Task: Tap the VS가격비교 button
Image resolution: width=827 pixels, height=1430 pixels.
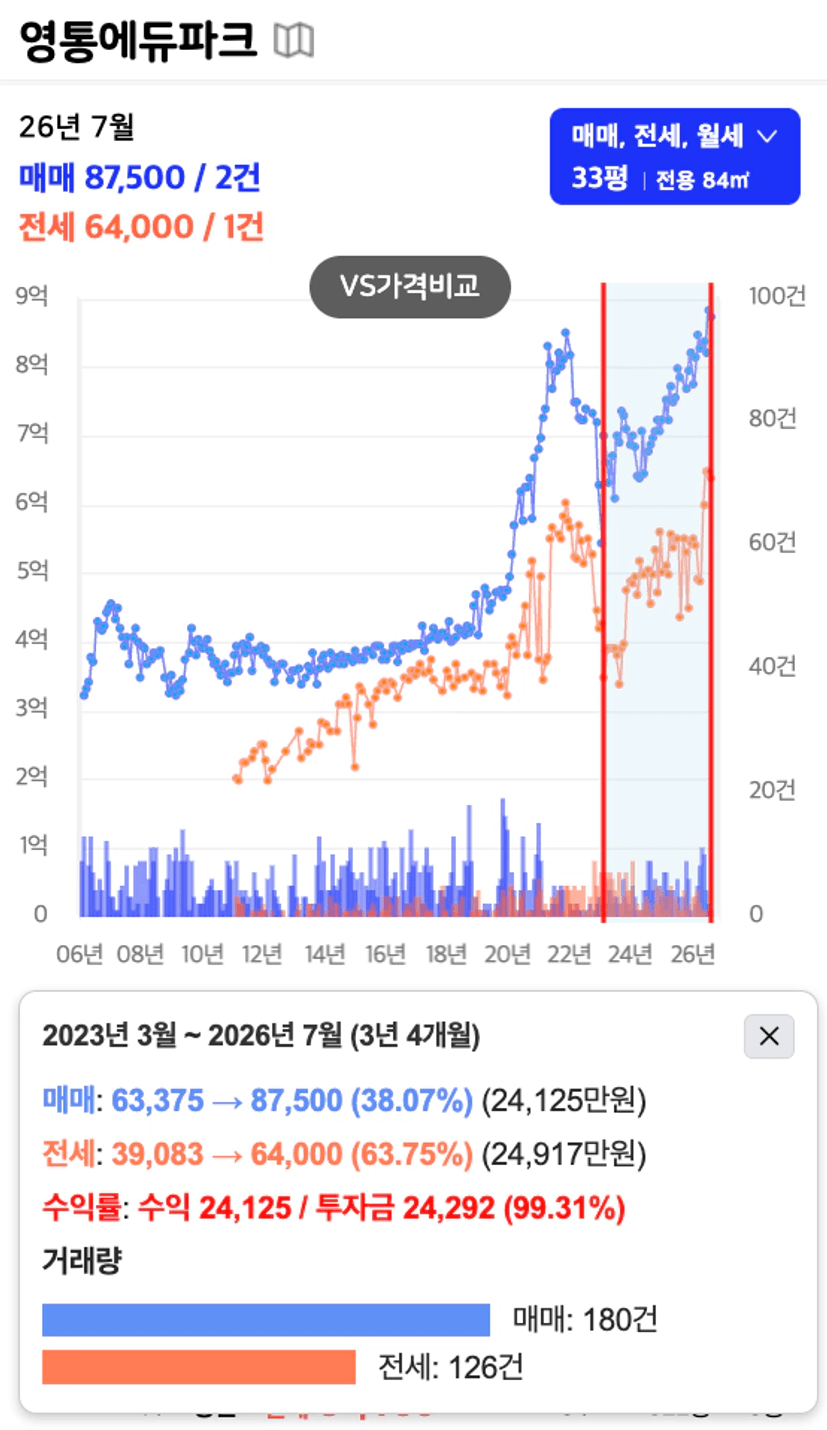Action: [x=410, y=288]
